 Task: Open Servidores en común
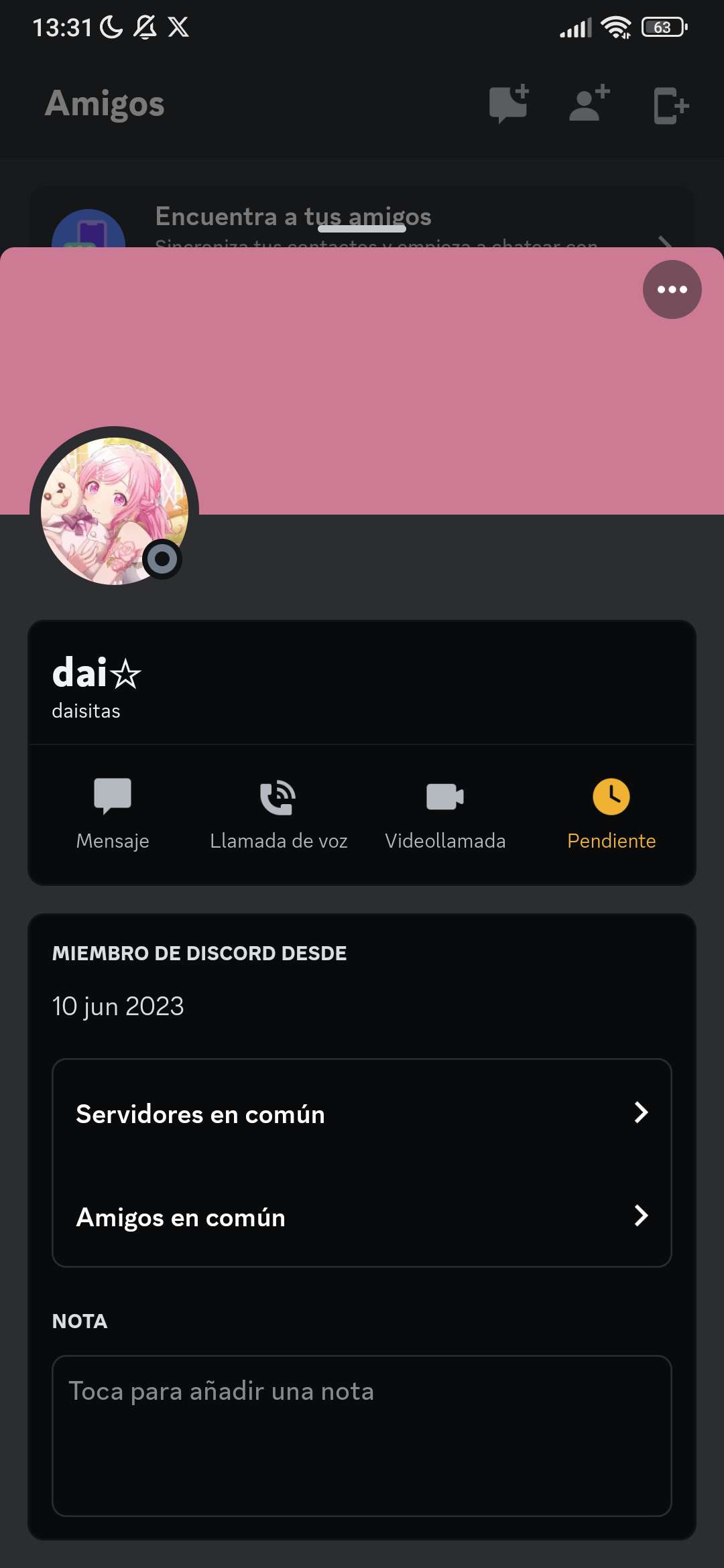point(362,1114)
